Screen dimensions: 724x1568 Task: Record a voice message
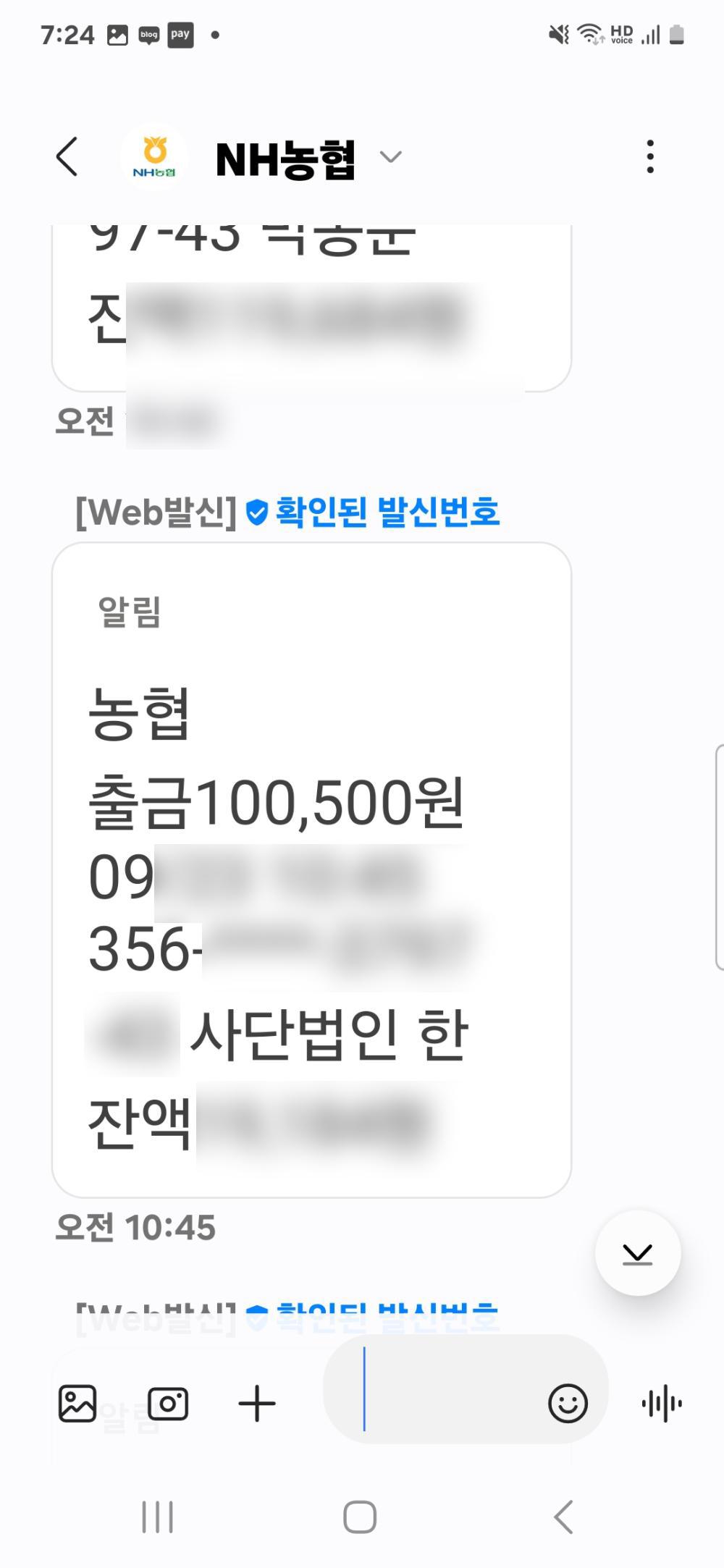tap(661, 1404)
